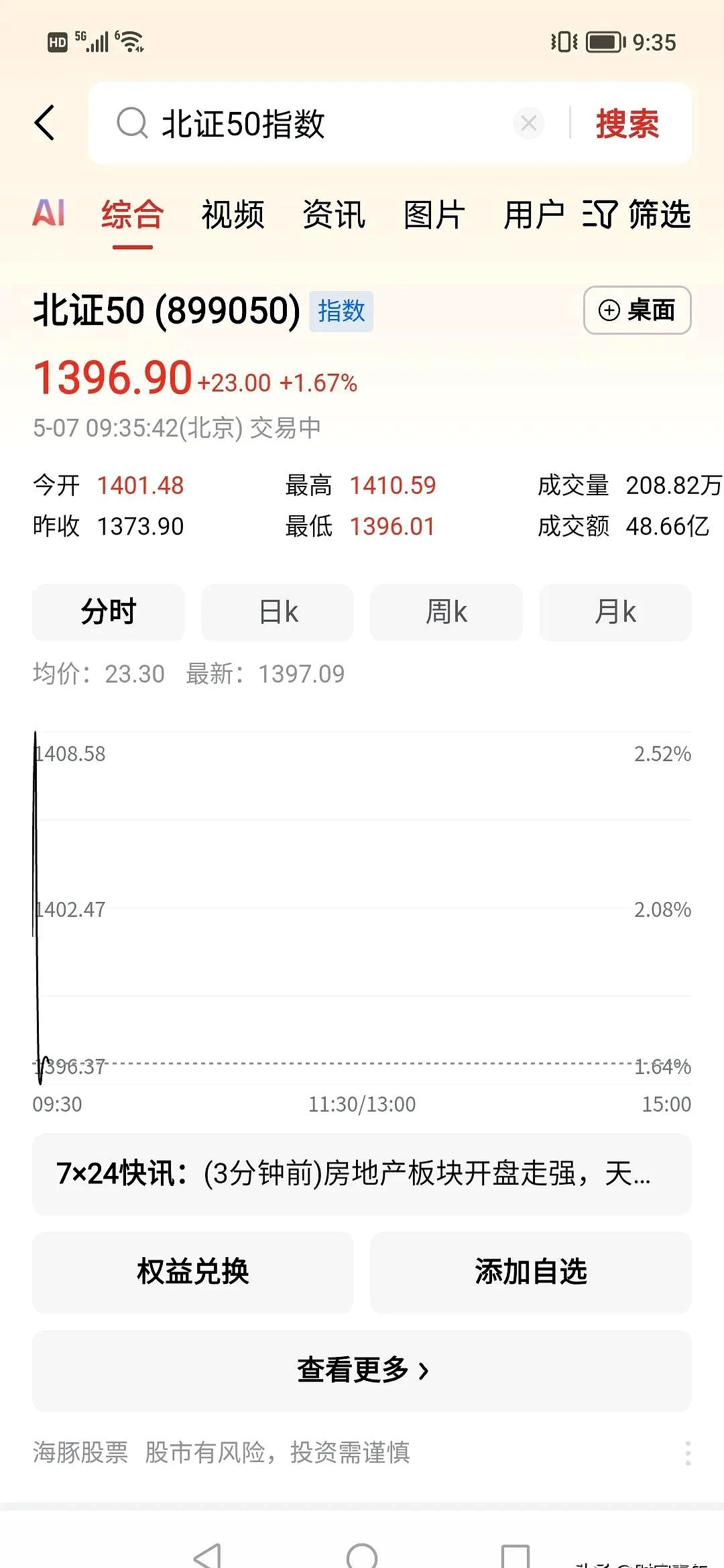This screenshot has width=724, height=1568.
Task: Open the three-dot more options icon
Action: coord(687,1452)
